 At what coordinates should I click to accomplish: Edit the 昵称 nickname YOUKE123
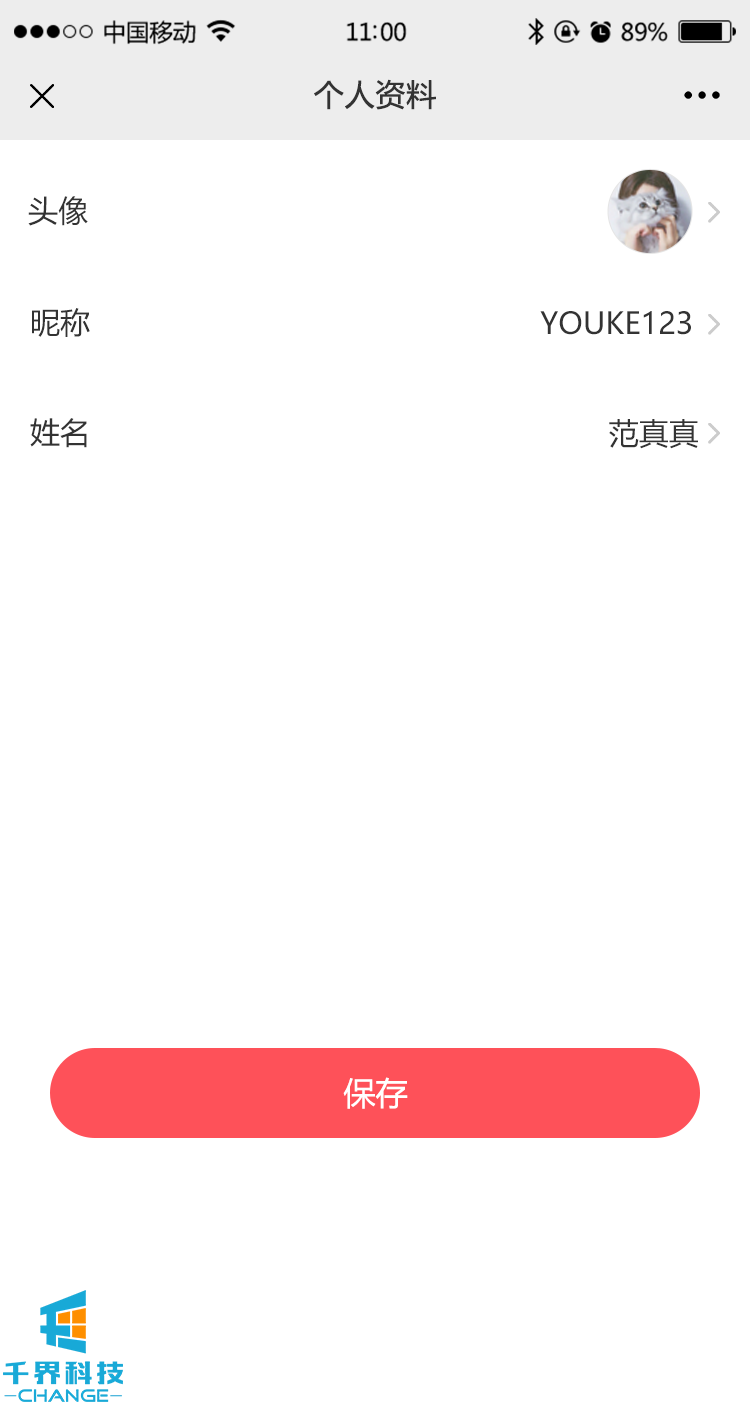(616, 323)
